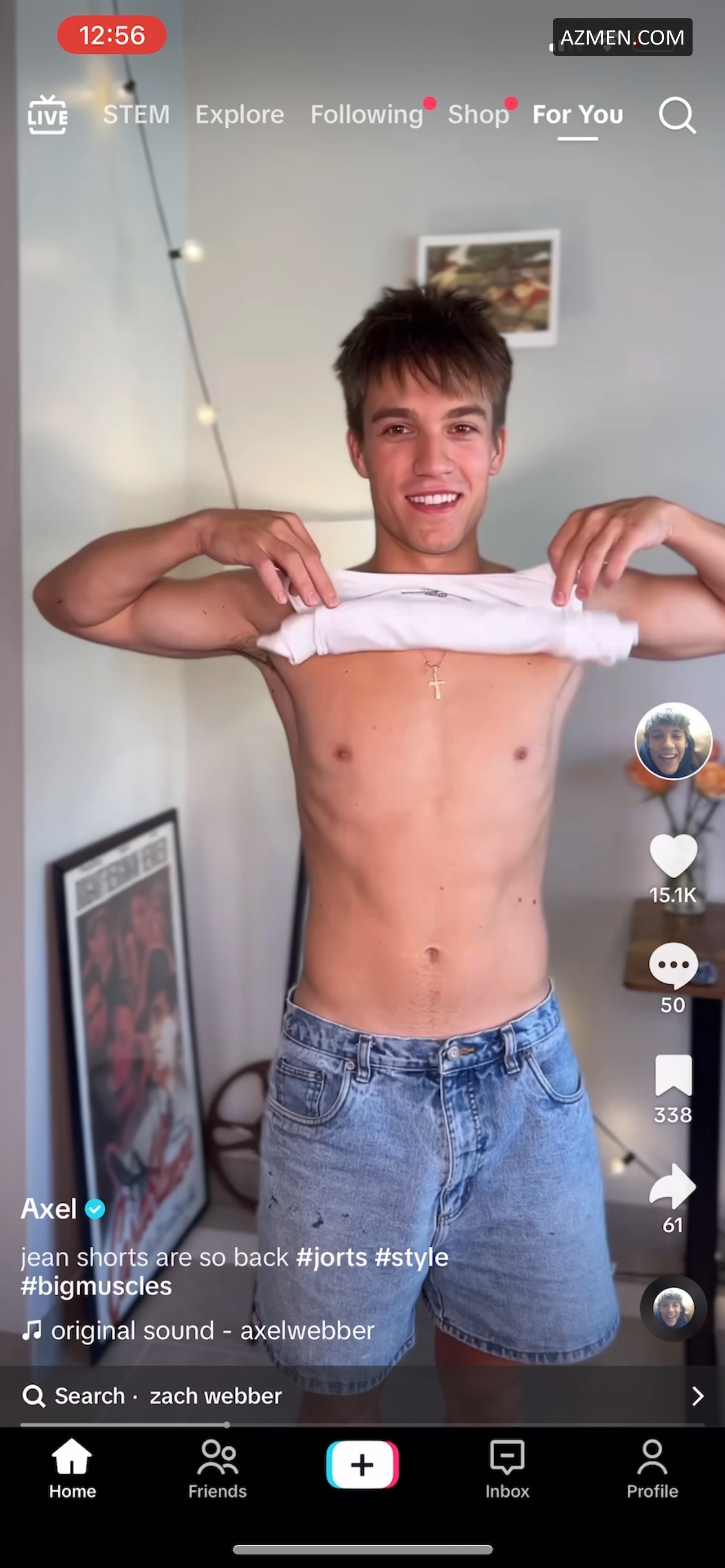This screenshot has height=1568, width=725.
Task: Create a new post with plus button
Action: (x=363, y=1464)
